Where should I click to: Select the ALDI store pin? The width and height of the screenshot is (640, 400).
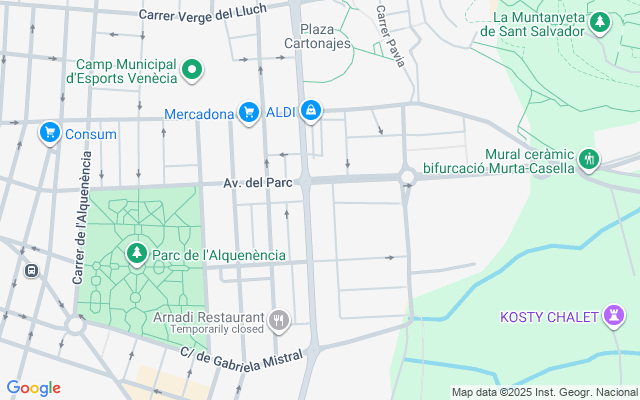click(312, 110)
